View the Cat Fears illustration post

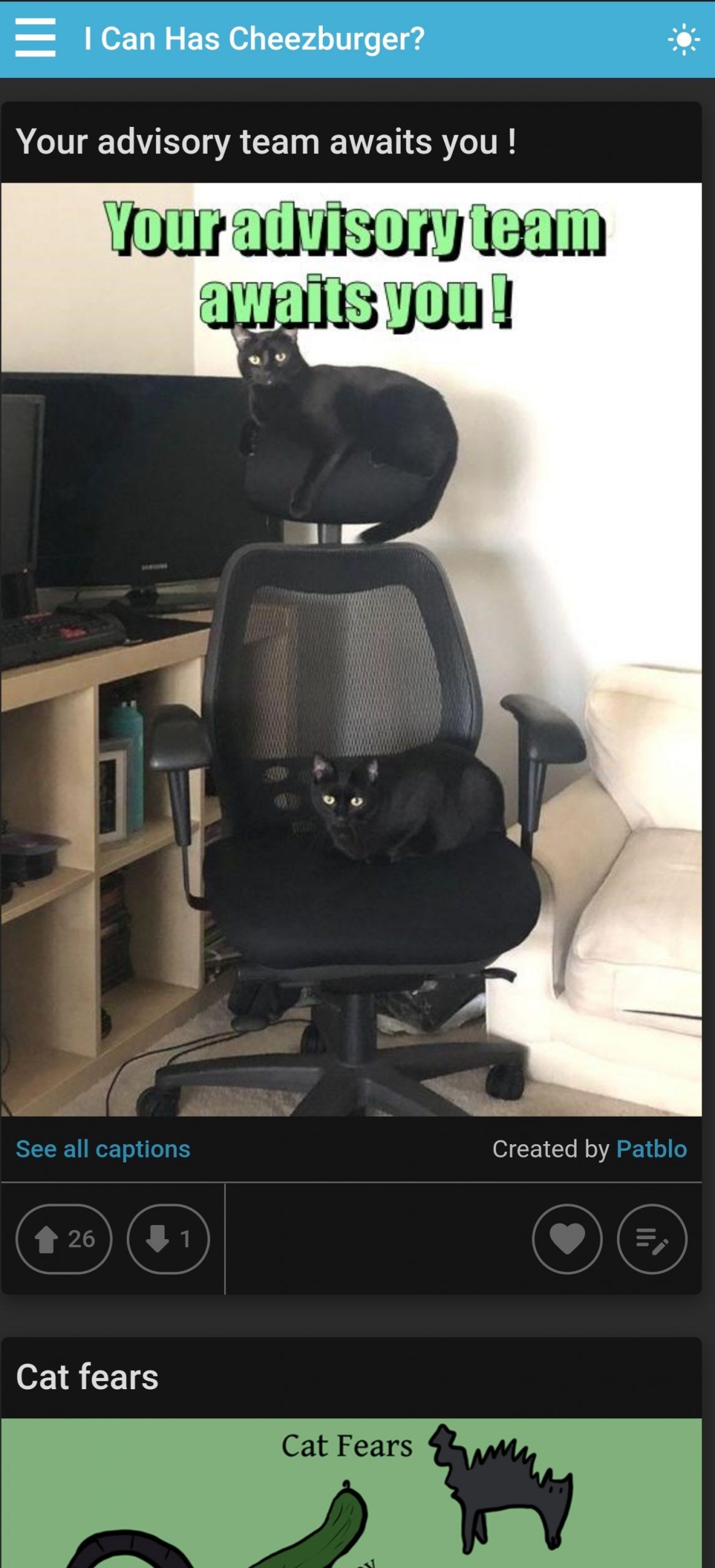tap(351, 1493)
